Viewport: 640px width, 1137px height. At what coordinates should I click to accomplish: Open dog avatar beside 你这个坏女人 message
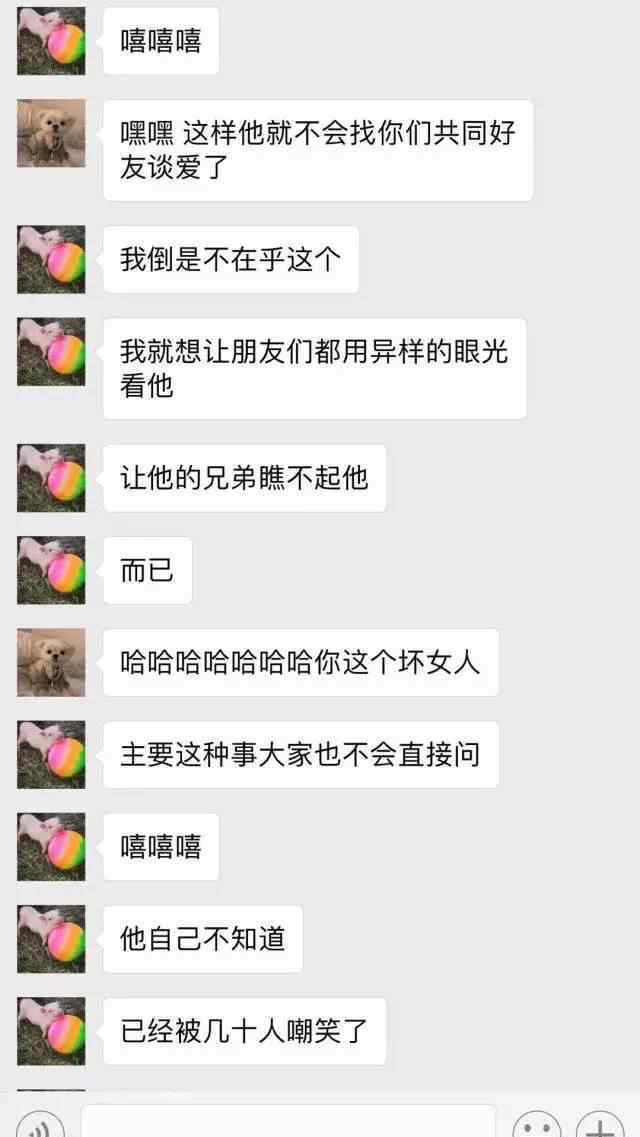[x=51, y=662]
